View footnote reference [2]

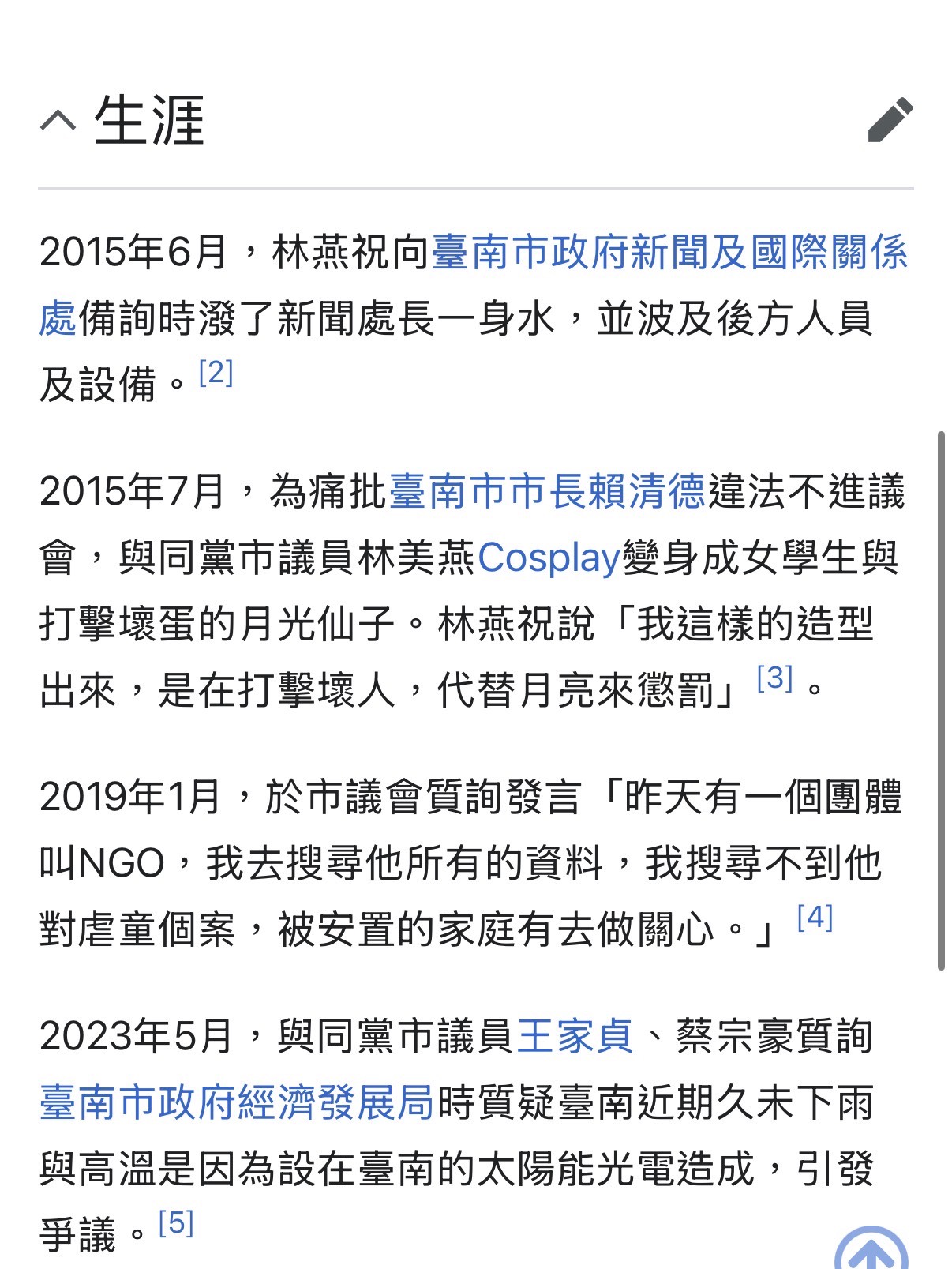(216, 373)
